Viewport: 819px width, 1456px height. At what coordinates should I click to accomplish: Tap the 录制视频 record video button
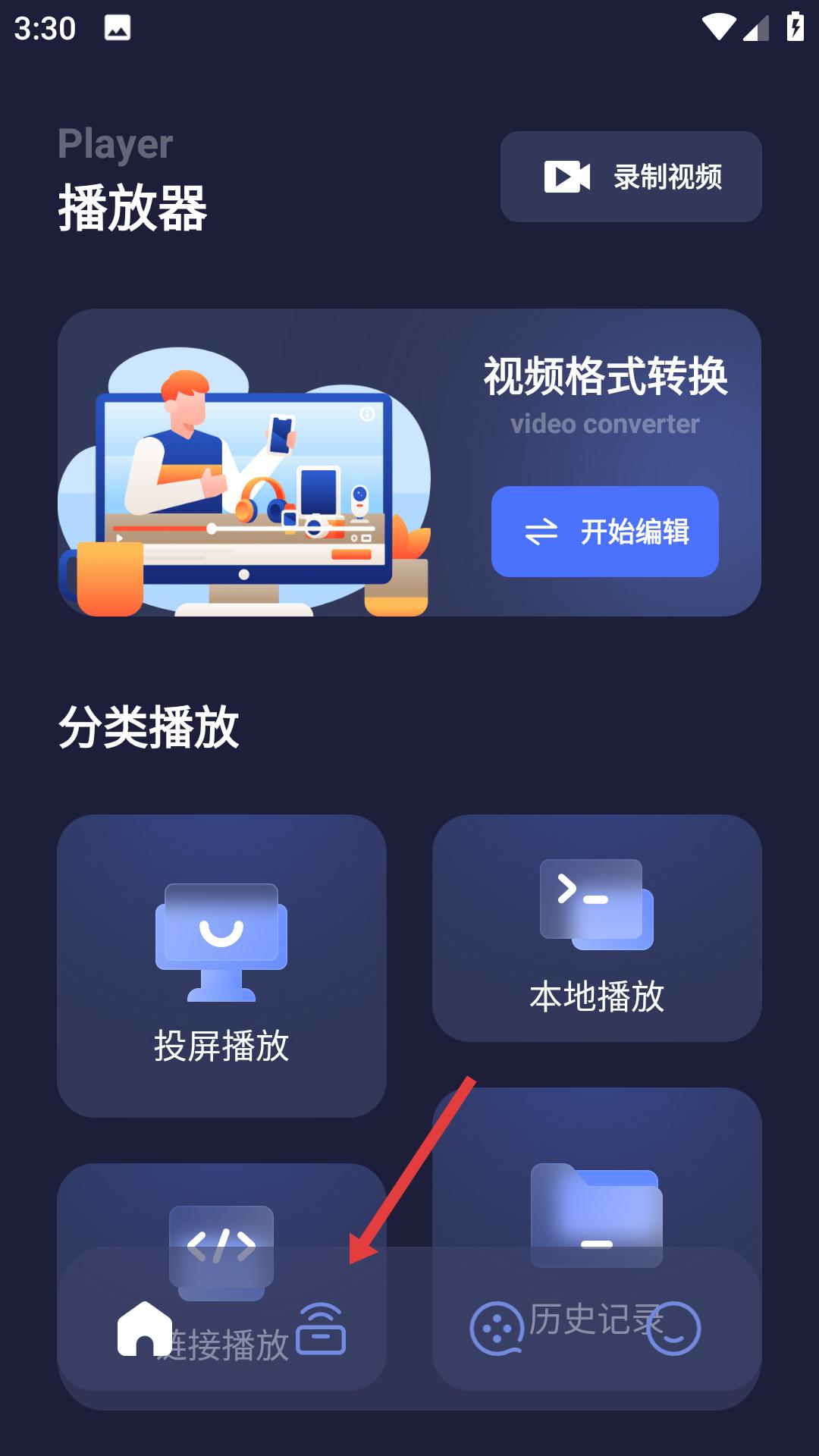tap(631, 177)
